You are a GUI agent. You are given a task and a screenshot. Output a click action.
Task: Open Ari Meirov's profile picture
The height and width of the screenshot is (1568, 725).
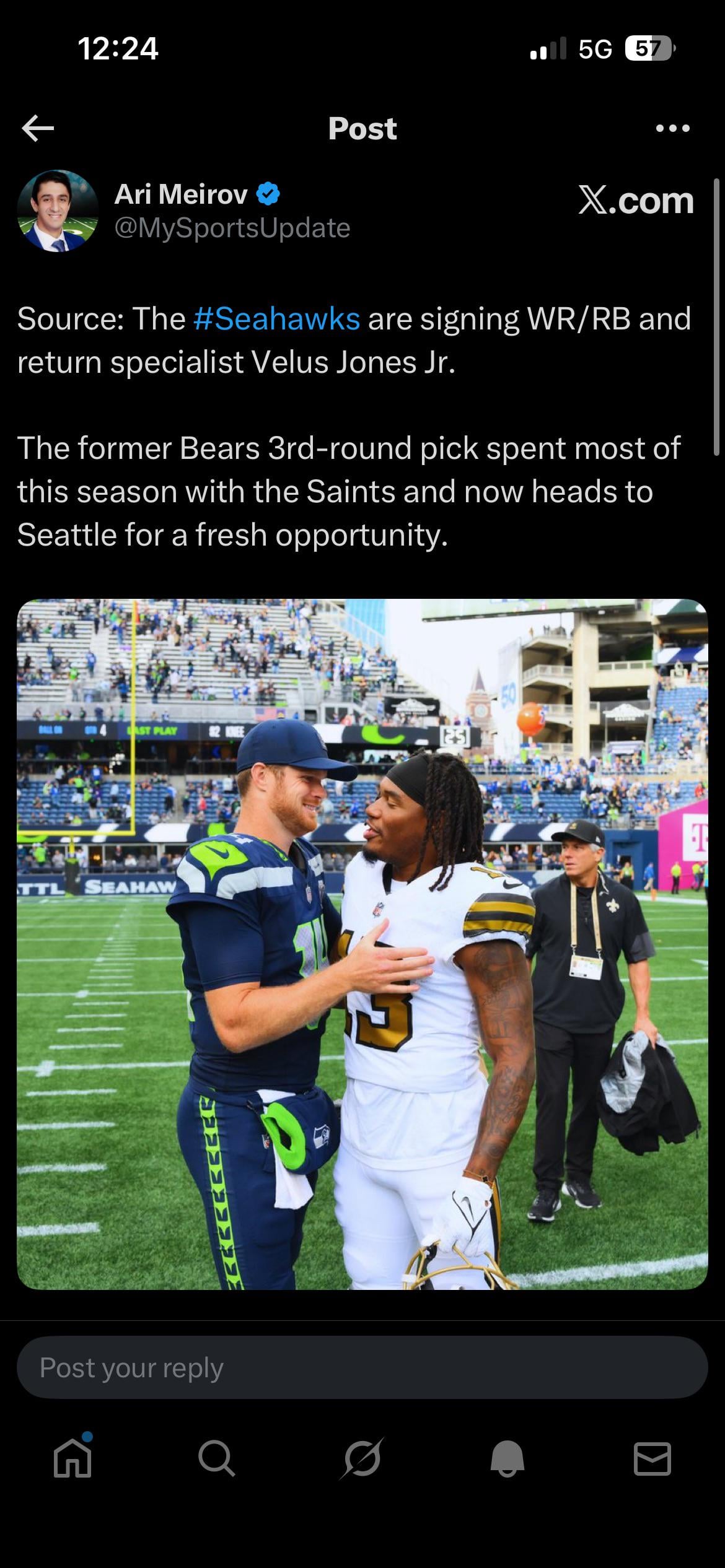pyautogui.click(x=58, y=211)
